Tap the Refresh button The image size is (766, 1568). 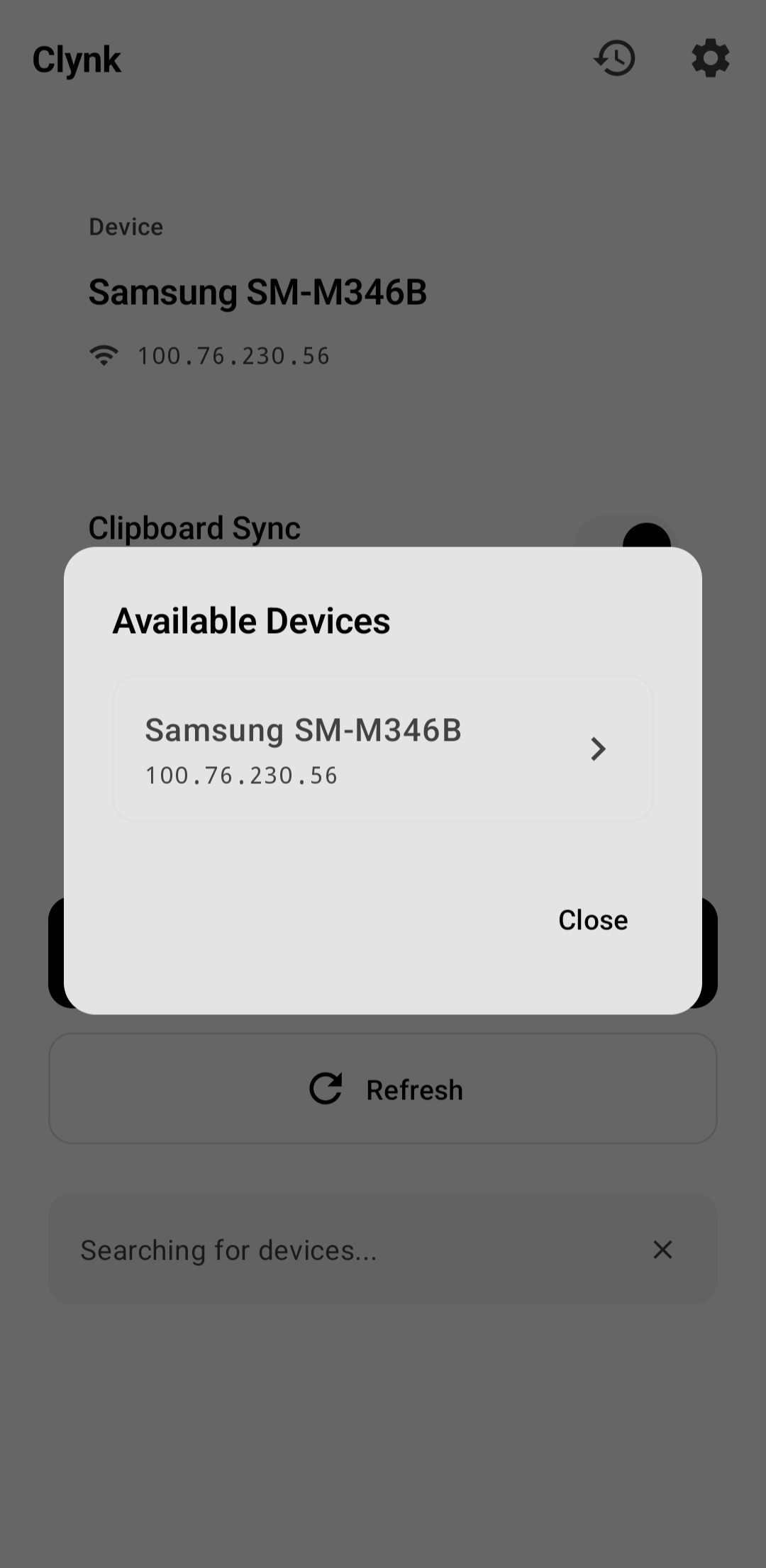[382, 1089]
